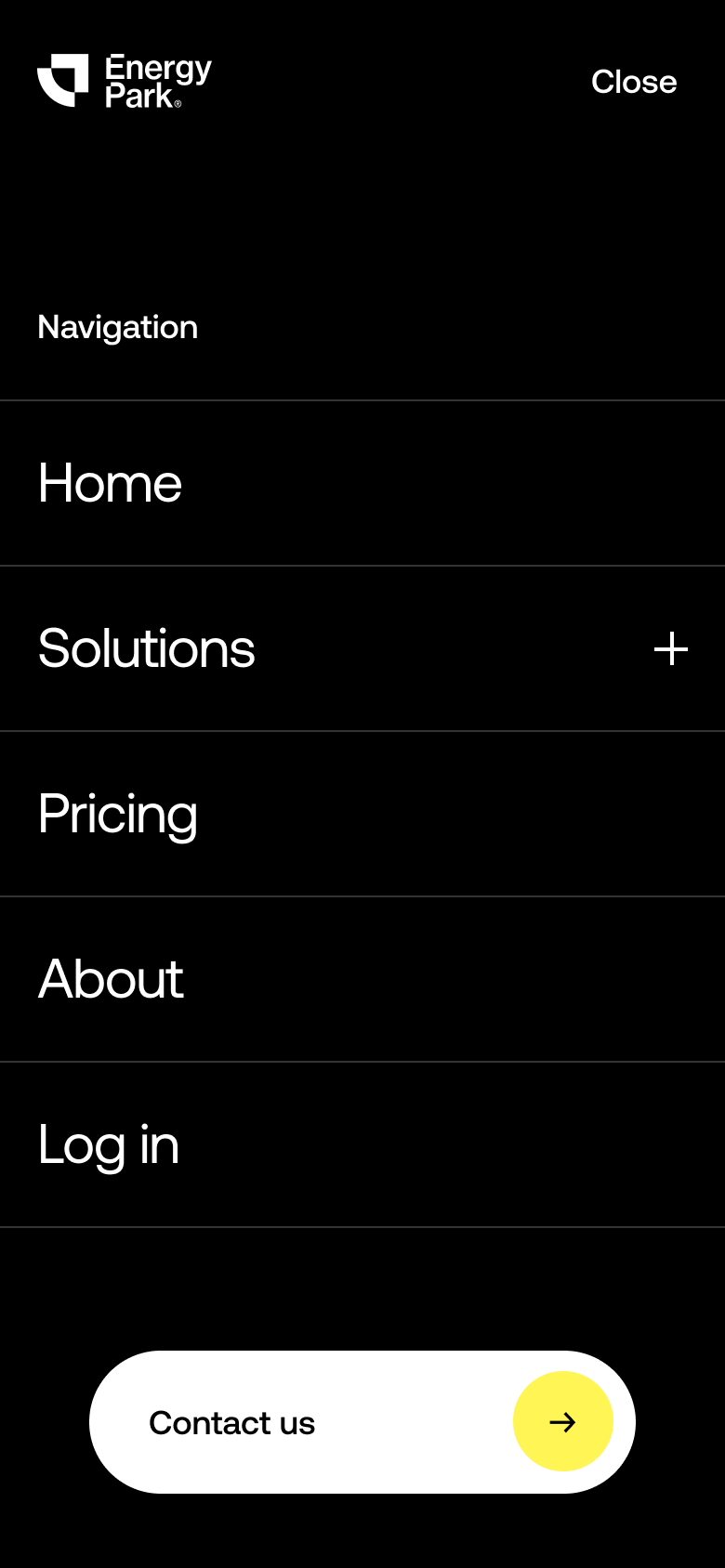
Task: Expand the Solutions submenu
Action: pos(670,648)
